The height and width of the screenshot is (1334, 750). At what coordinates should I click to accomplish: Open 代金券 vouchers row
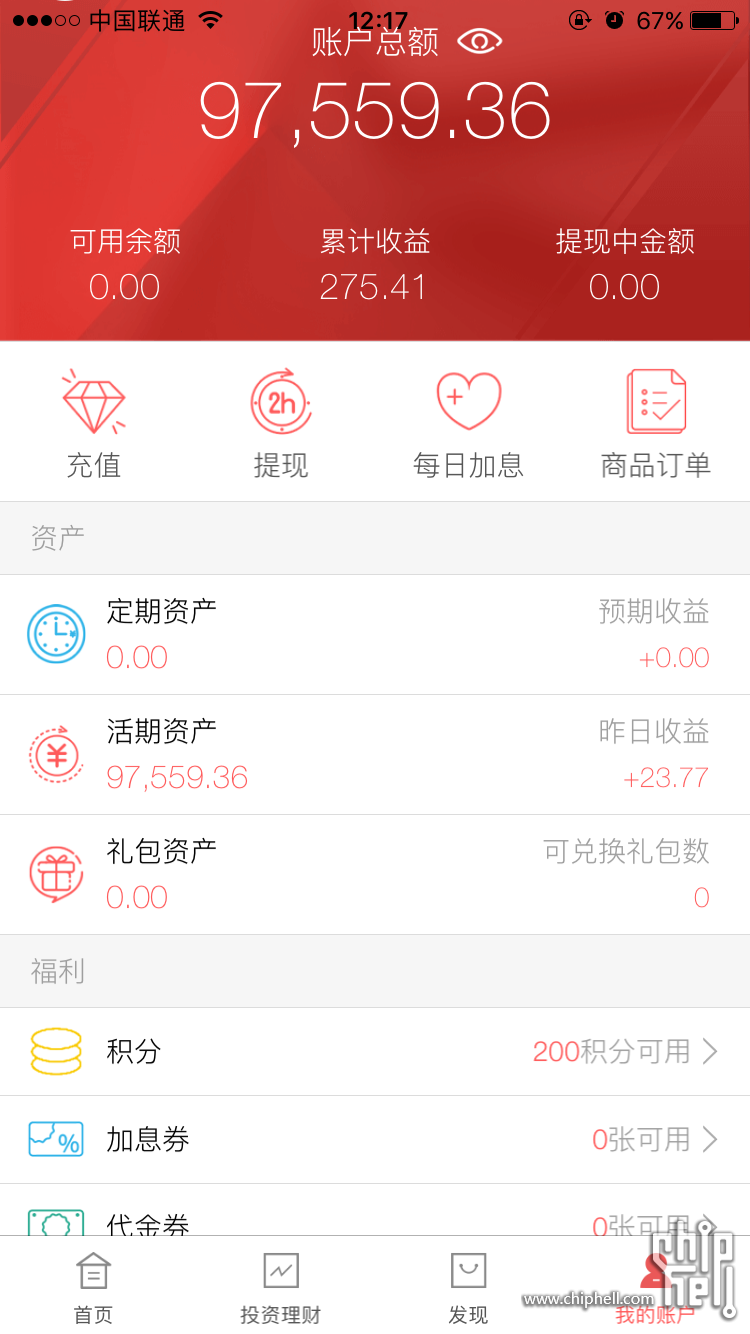click(375, 1210)
